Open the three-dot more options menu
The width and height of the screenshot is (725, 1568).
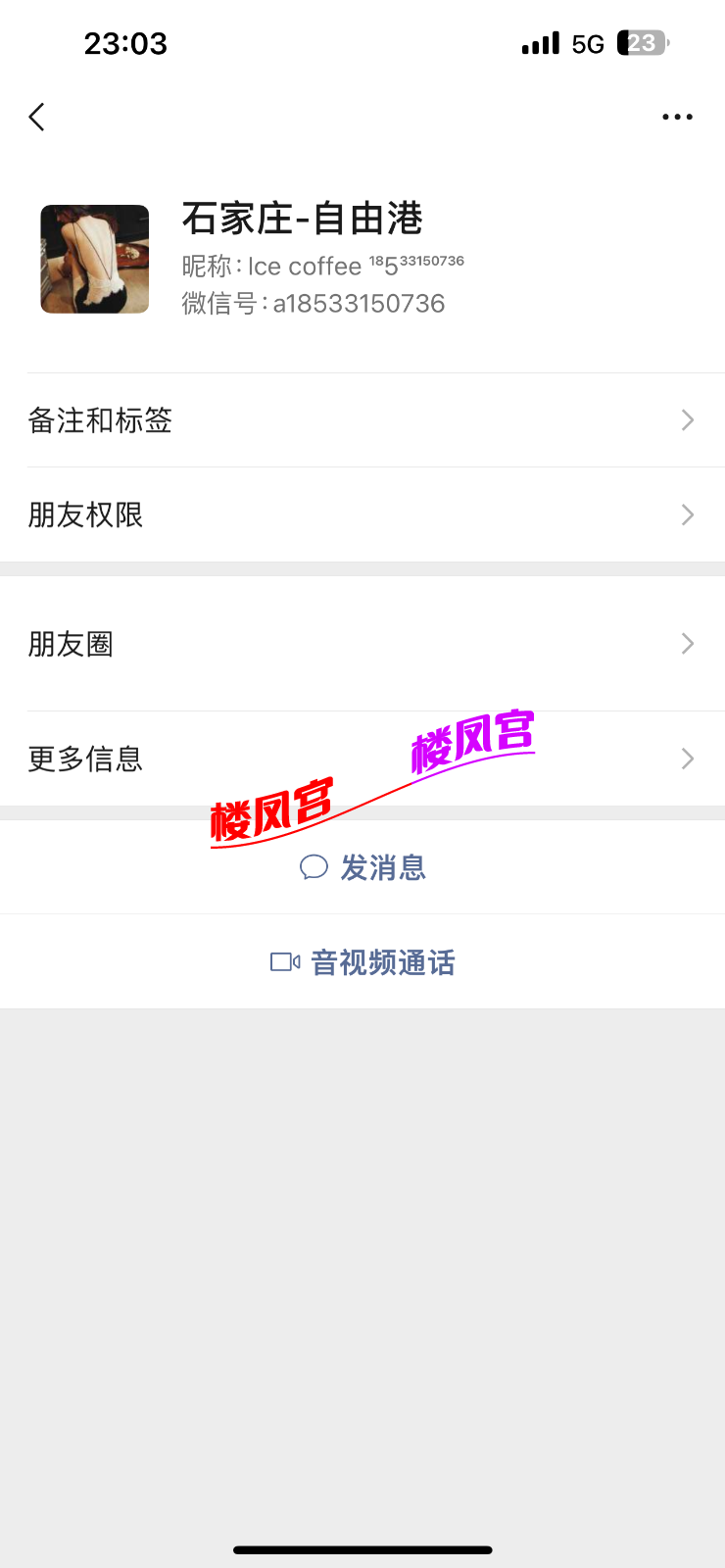pyautogui.click(x=677, y=118)
